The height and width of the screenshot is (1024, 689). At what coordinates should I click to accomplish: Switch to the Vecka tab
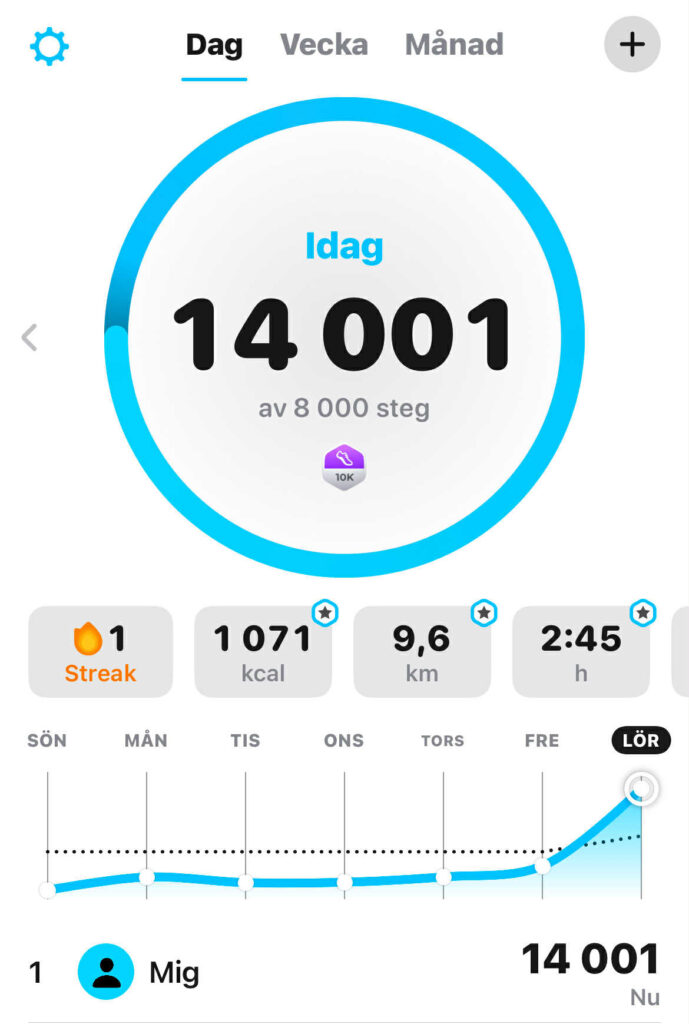(323, 45)
